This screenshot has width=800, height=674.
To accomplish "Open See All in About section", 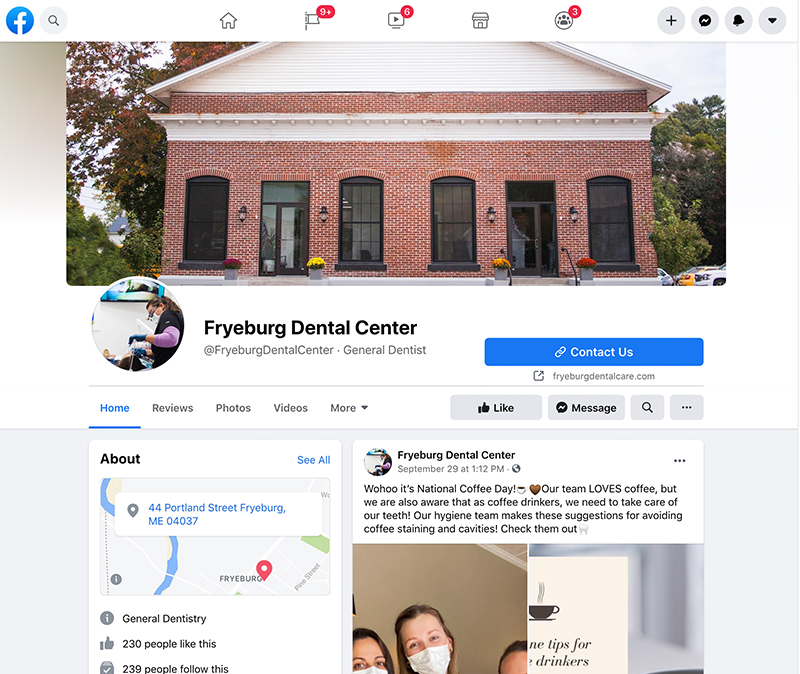I will point(313,460).
